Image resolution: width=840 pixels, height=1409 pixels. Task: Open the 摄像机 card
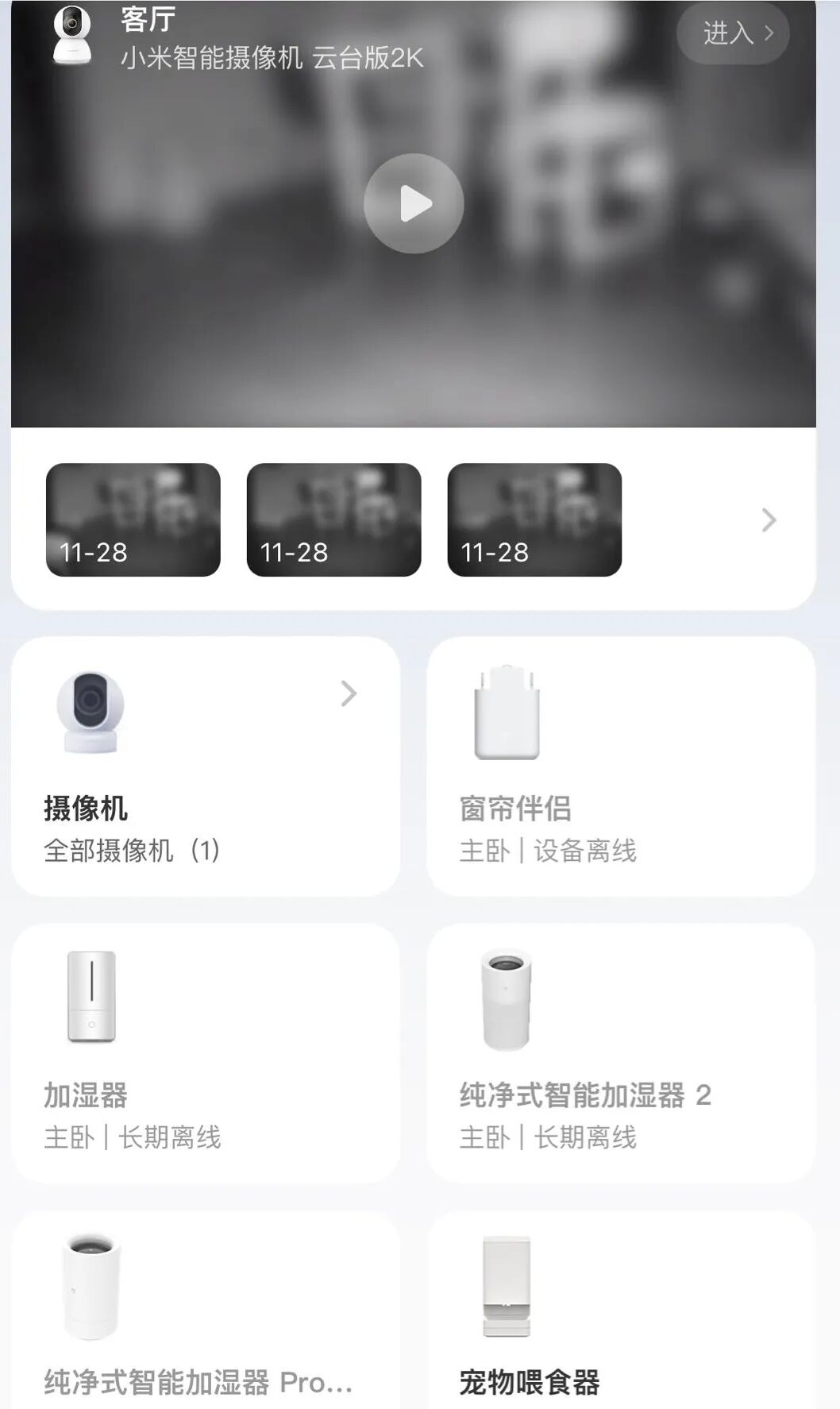pos(206,766)
